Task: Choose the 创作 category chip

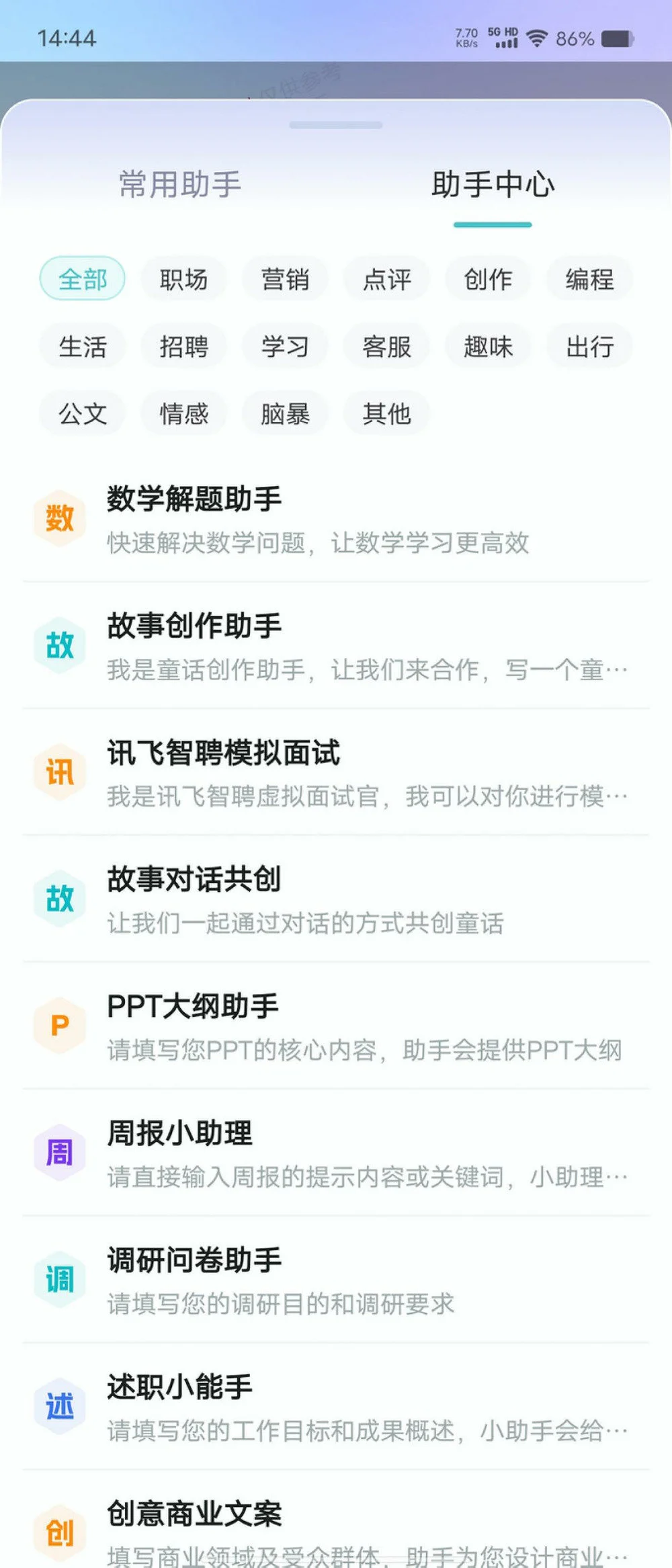Action: pos(488,279)
